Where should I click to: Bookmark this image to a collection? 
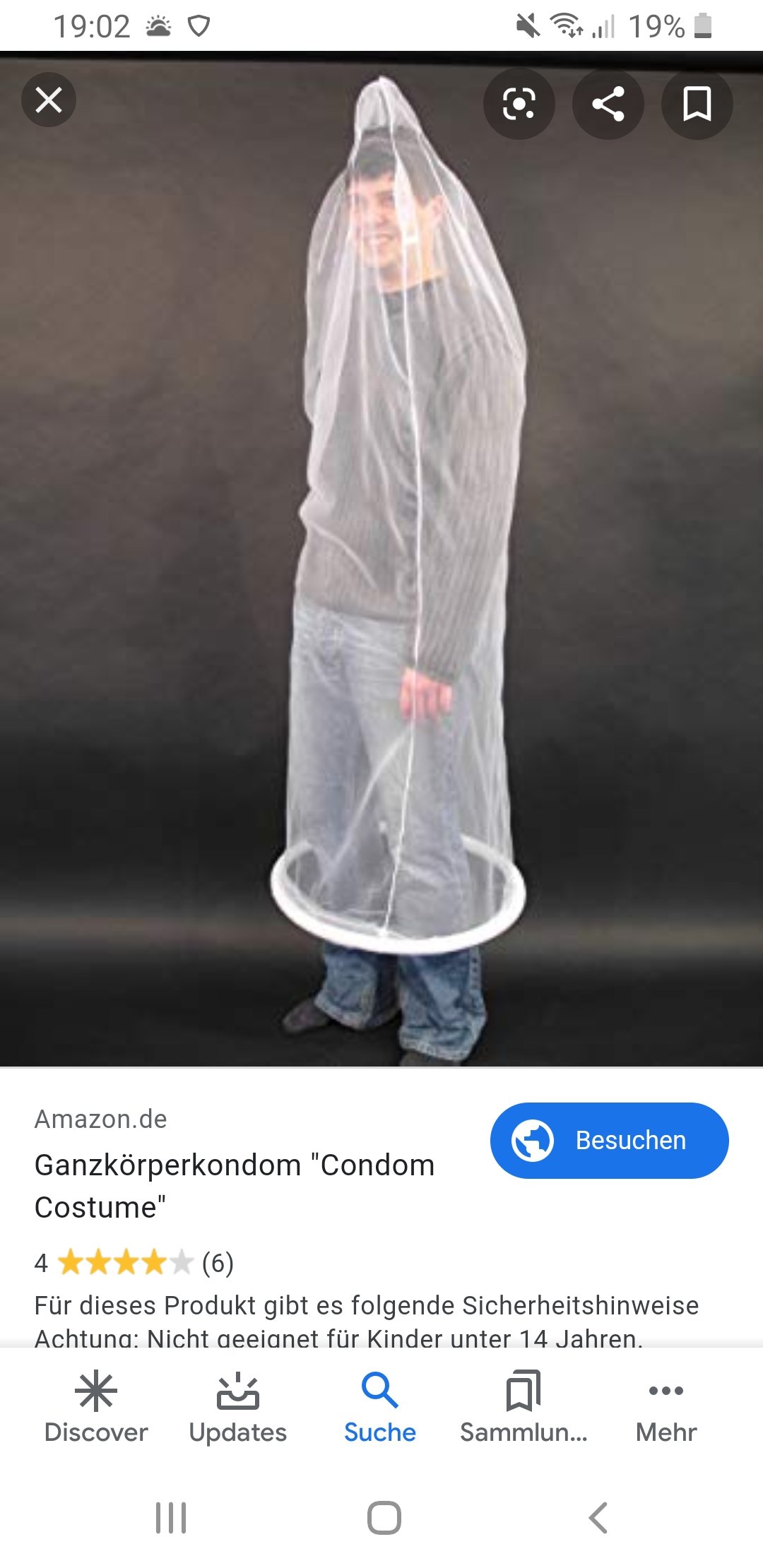(697, 105)
